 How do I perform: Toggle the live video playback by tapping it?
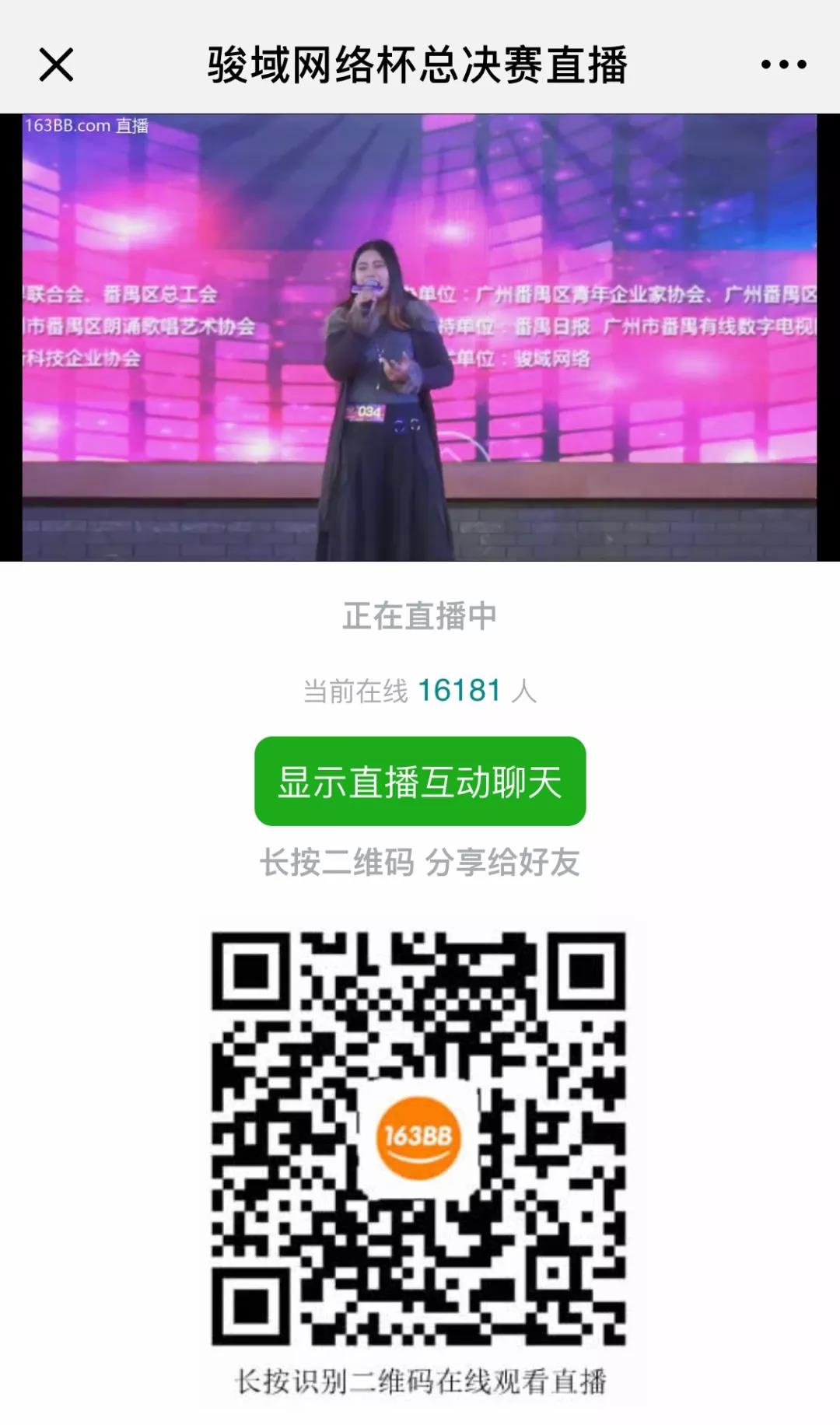pyautogui.click(x=420, y=334)
